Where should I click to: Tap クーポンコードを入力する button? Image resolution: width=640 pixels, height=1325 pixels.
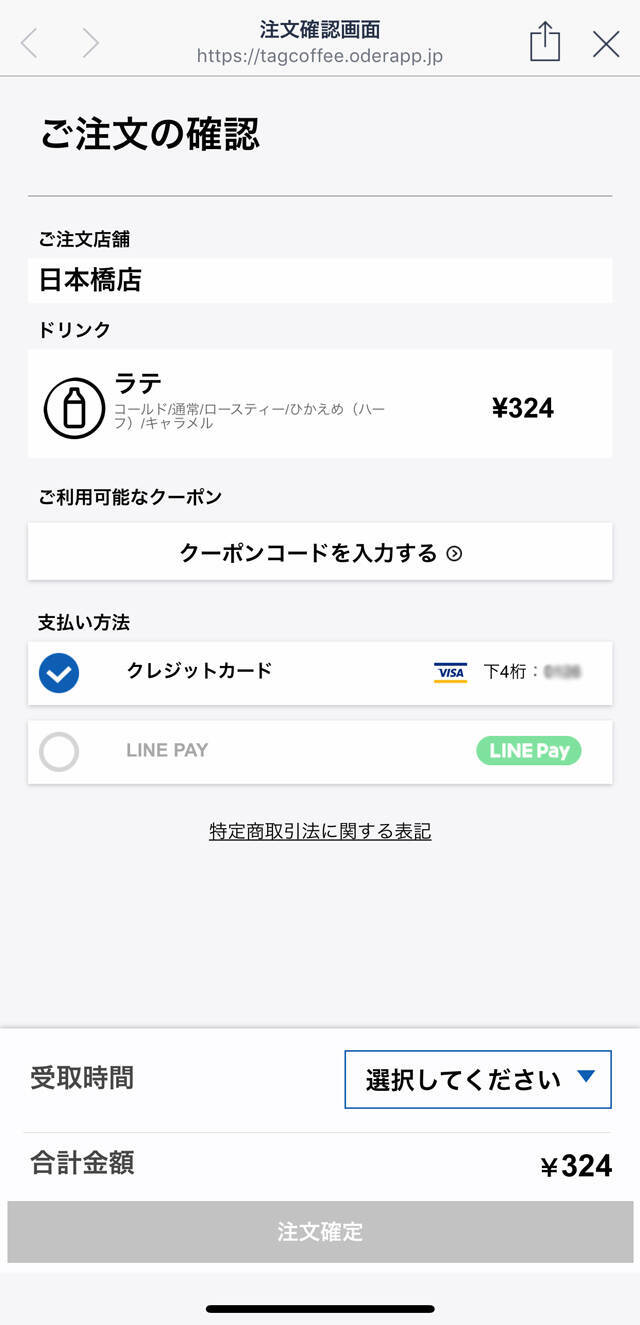pos(320,552)
